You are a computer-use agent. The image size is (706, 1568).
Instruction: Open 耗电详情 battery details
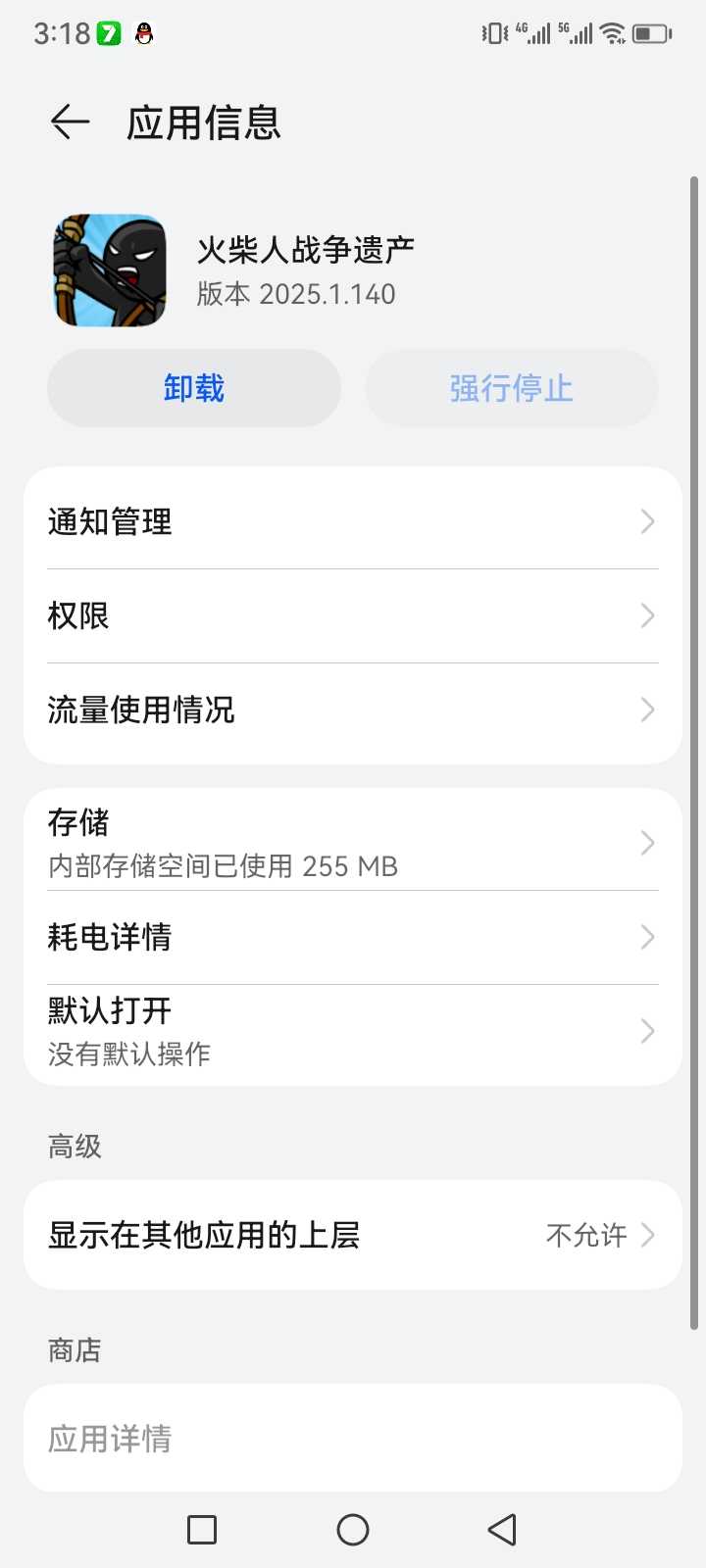click(x=353, y=937)
